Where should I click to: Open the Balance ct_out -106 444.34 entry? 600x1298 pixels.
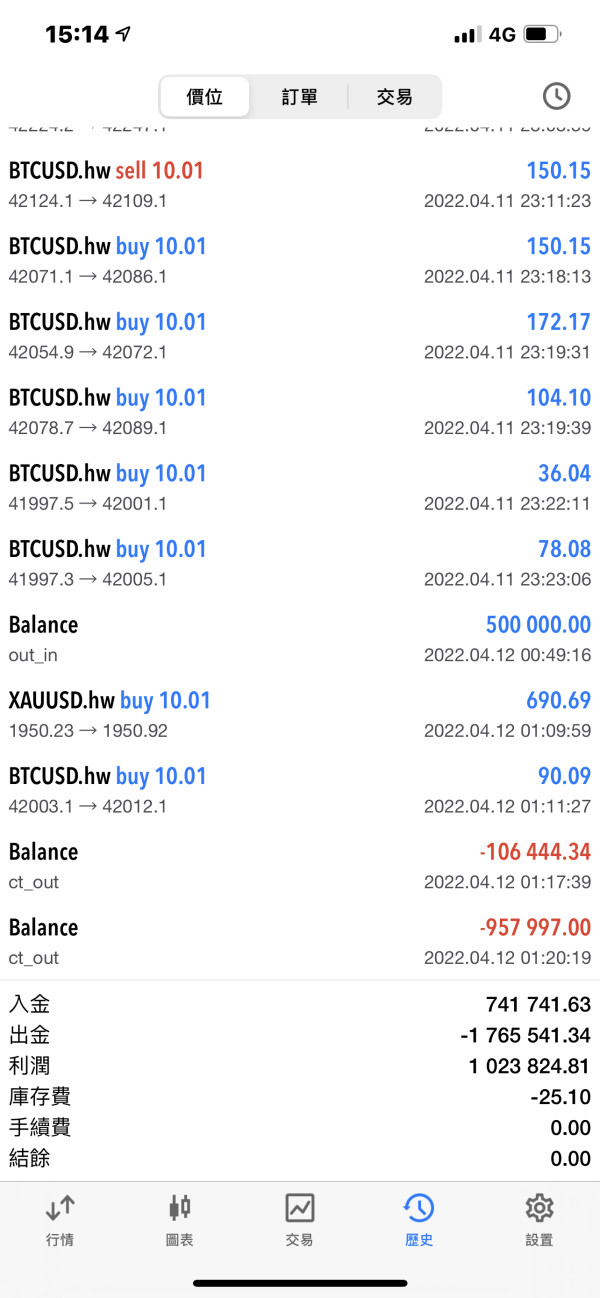[300, 866]
